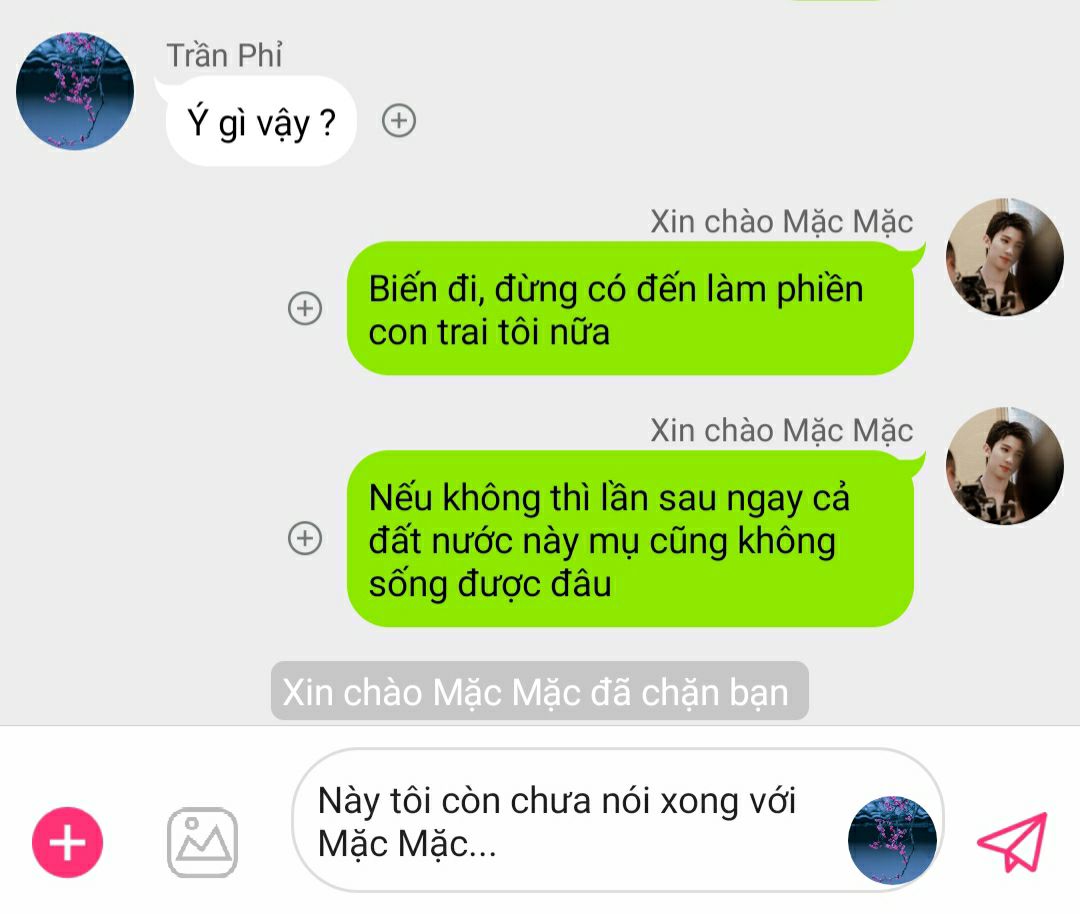Tap the plus icon beside "Biến đi" message

point(305,308)
